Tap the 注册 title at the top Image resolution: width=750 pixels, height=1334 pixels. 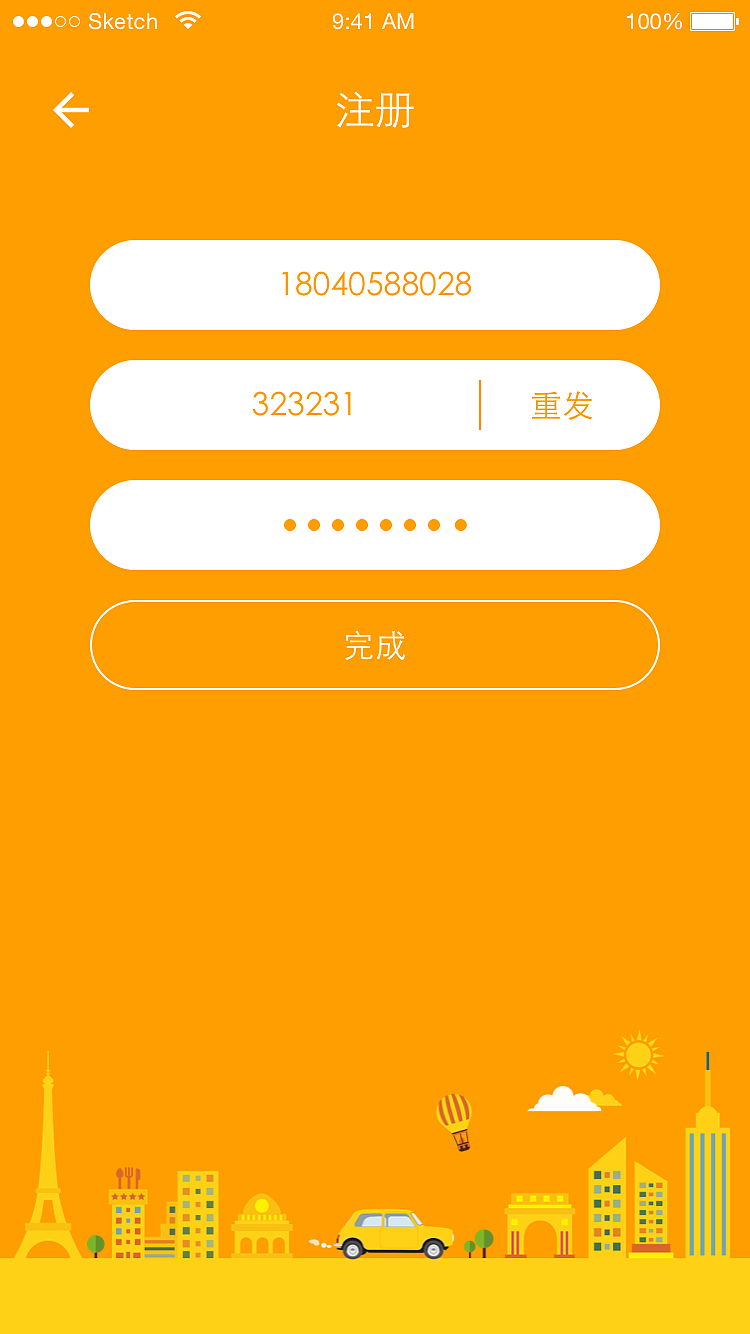[374, 112]
